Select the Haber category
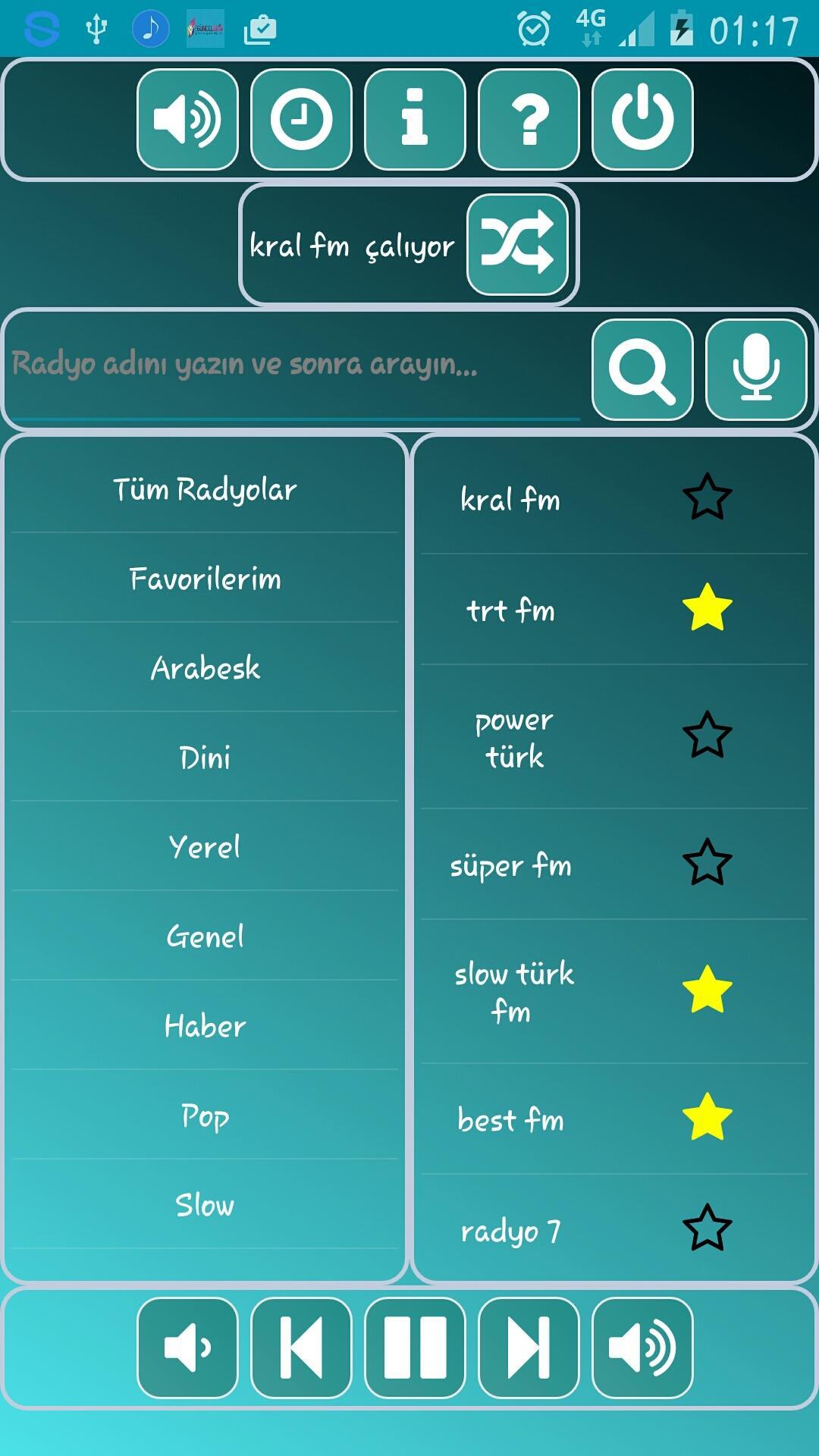819x1456 pixels. point(206,1026)
